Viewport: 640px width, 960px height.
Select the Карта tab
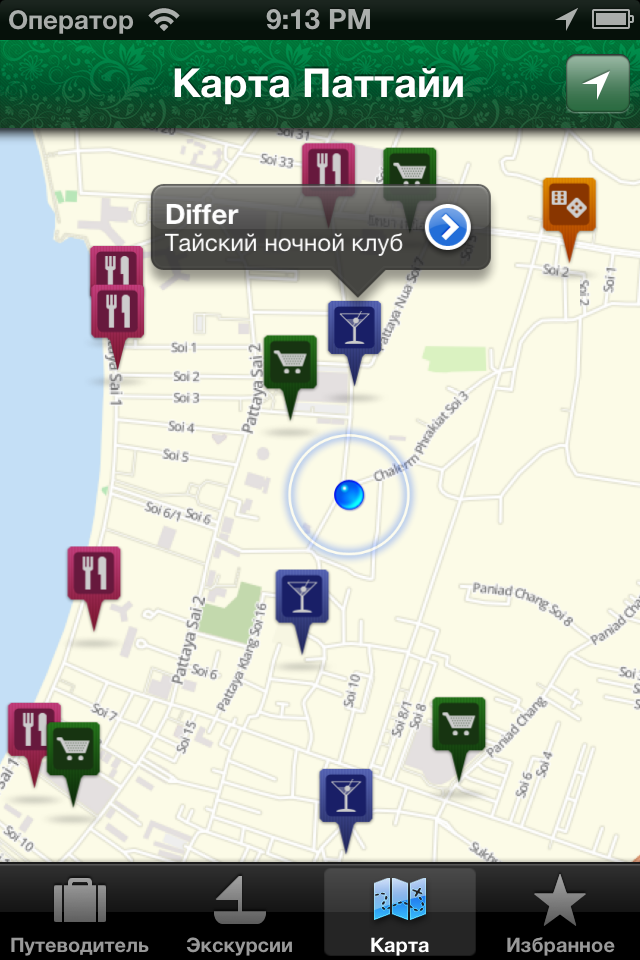coord(399,914)
